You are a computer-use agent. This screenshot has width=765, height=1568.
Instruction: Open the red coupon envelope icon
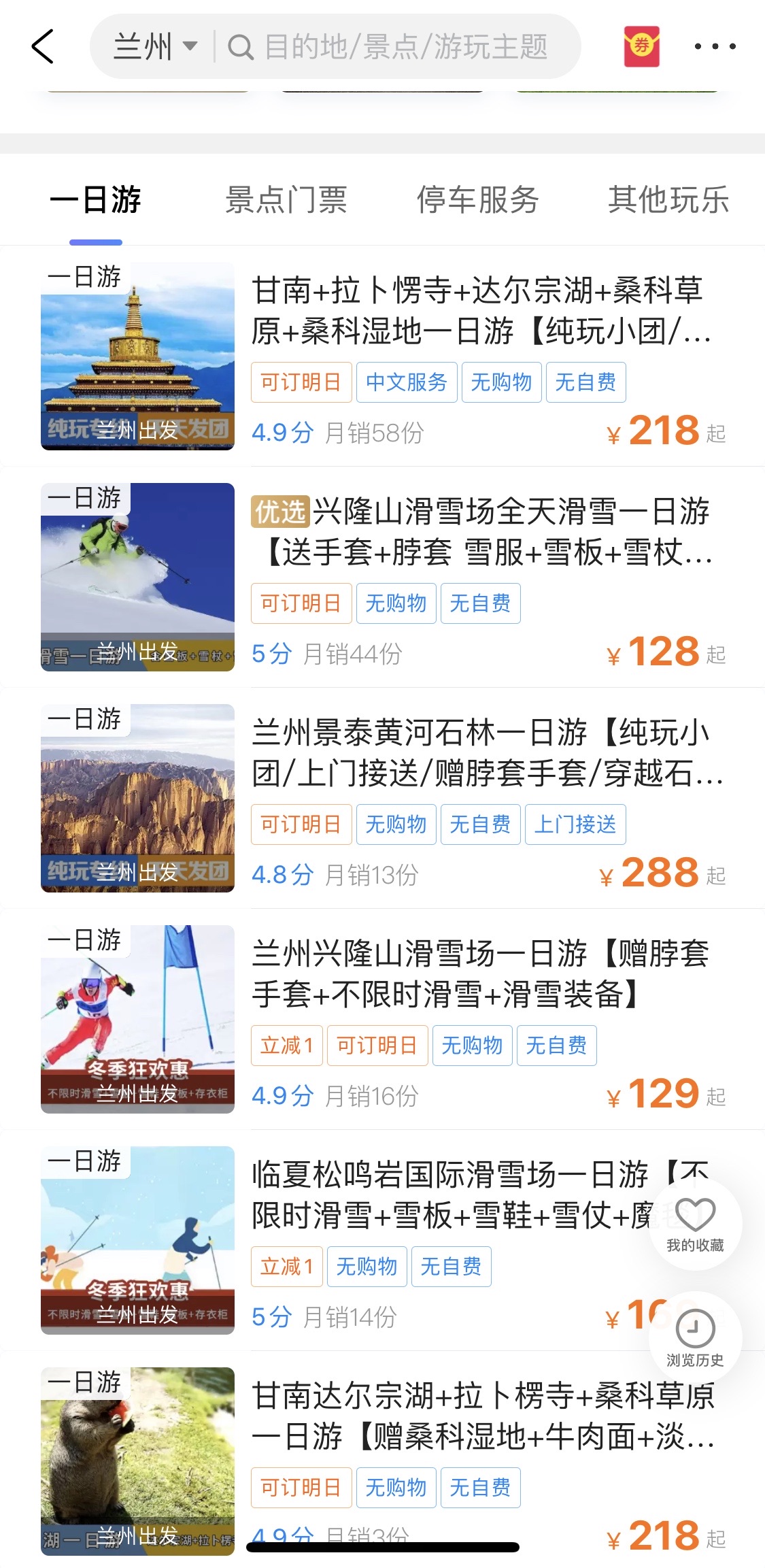(x=641, y=46)
